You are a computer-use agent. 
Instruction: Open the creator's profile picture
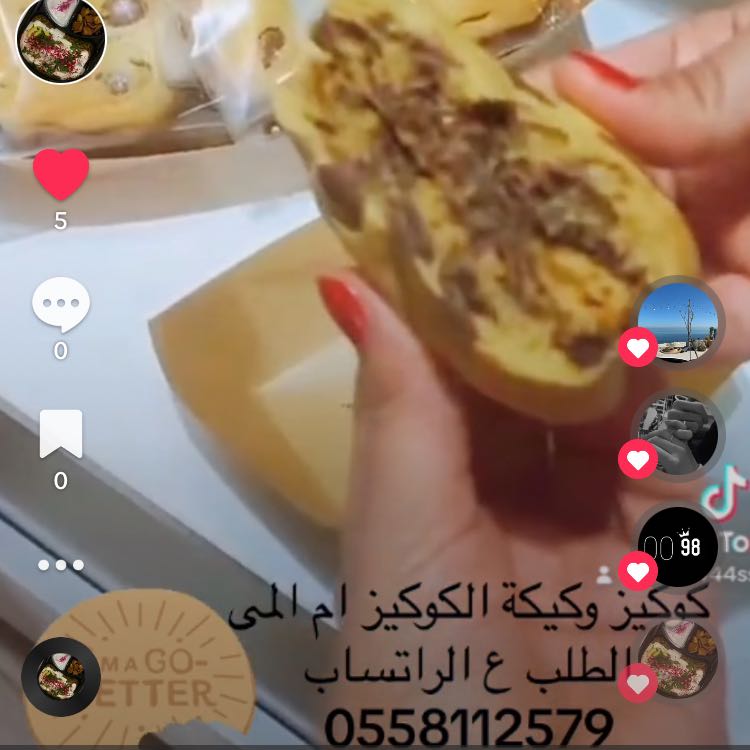coord(60,38)
